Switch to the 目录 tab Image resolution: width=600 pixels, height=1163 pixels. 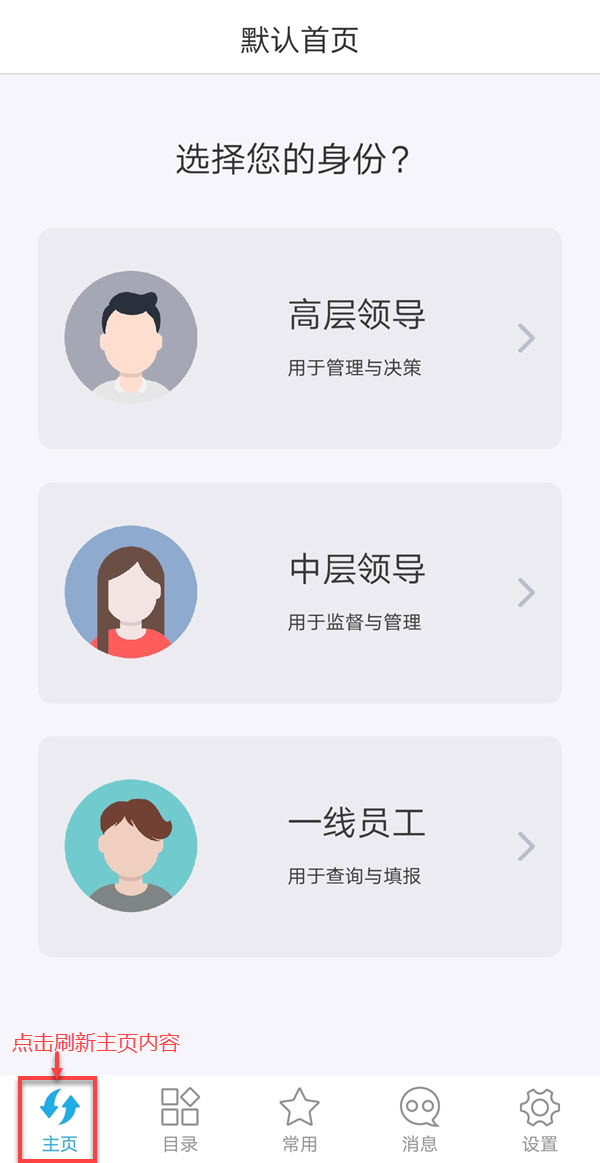coord(180,1119)
